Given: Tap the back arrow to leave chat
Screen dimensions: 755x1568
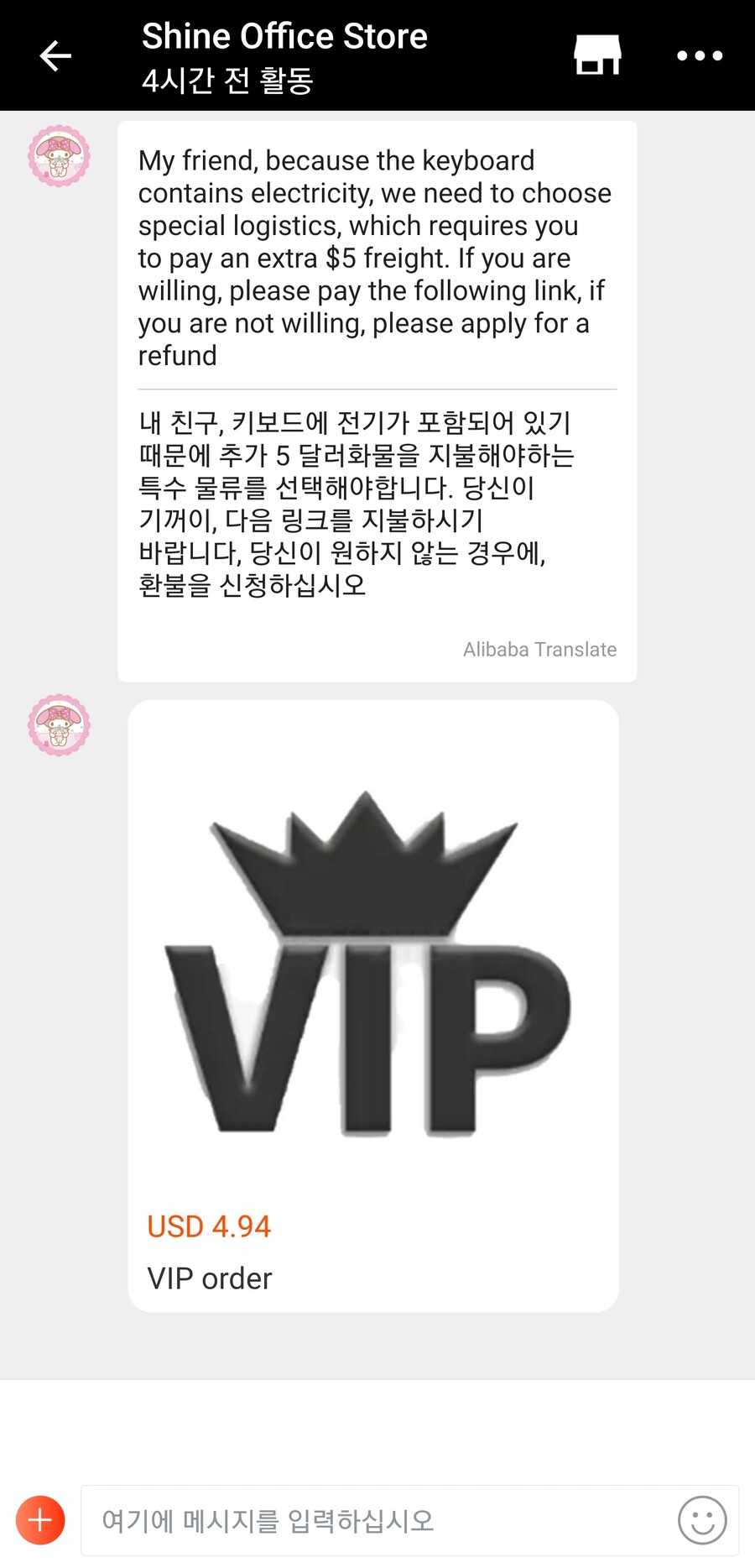Looking at the screenshot, I should click(x=54, y=55).
